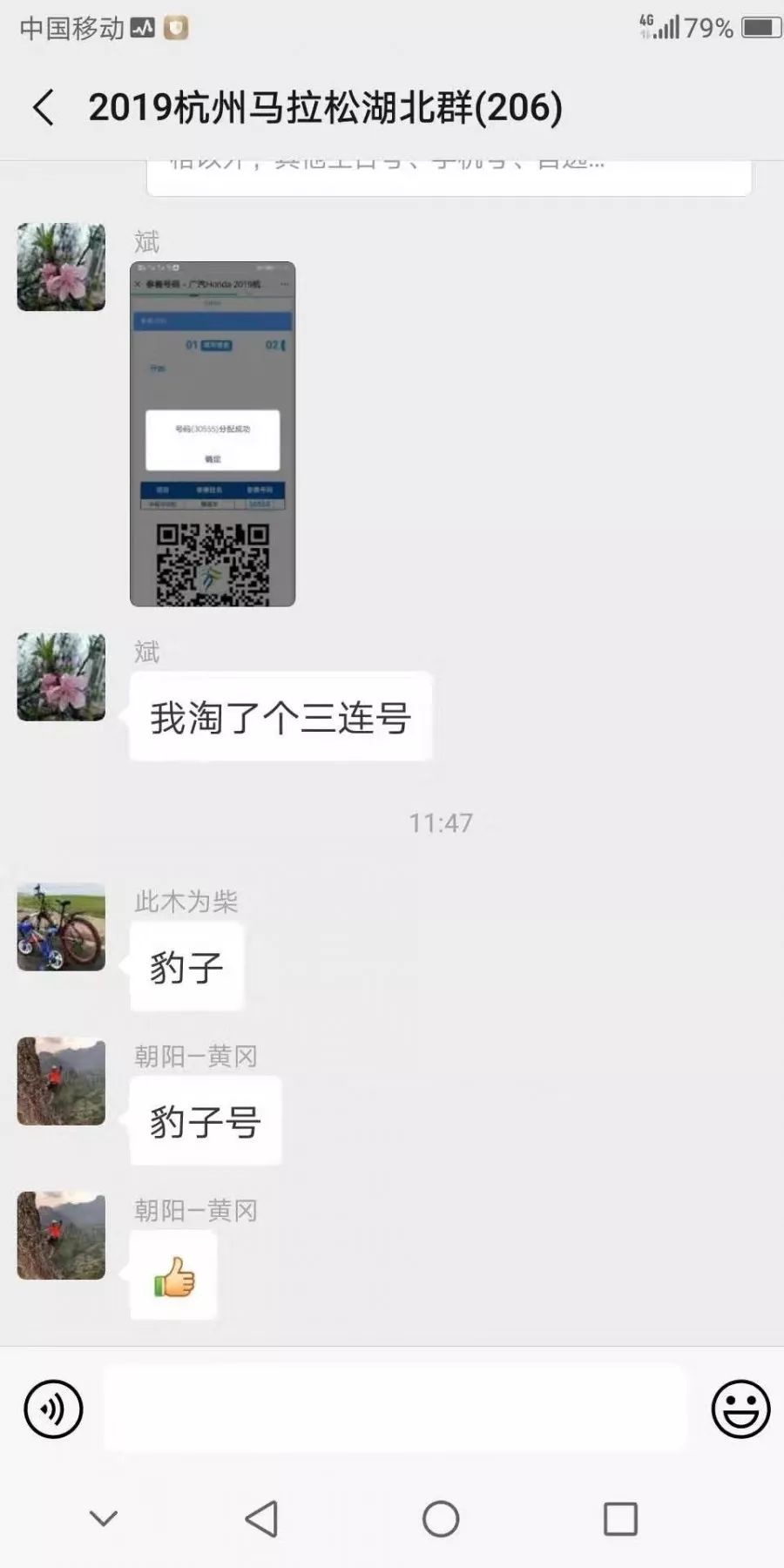Open 斌's avatar beside 我淘了个三连号
The height and width of the screenshot is (1568, 784).
click(x=61, y=677)
